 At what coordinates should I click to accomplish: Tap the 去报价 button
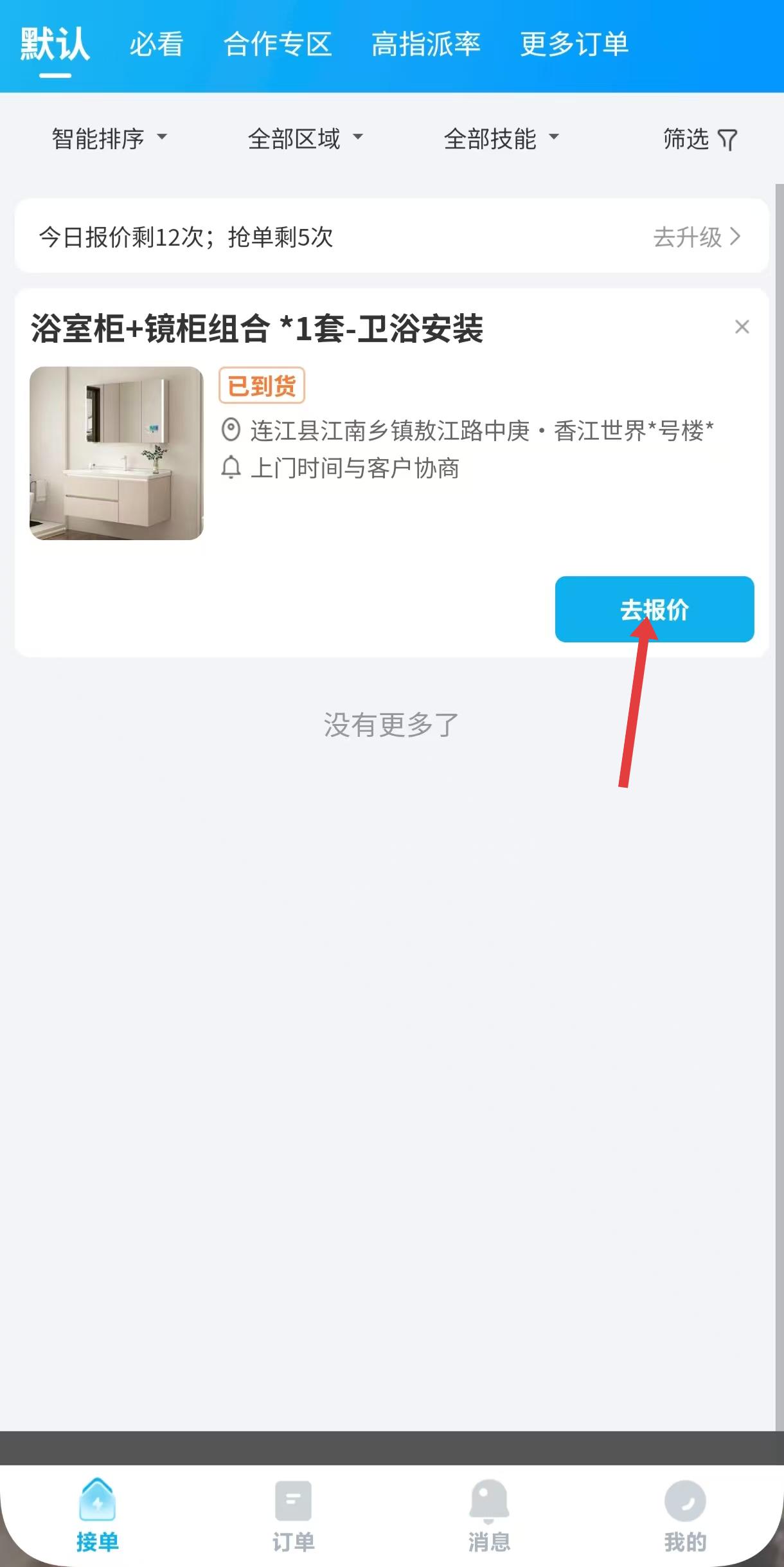pos(654,609)
